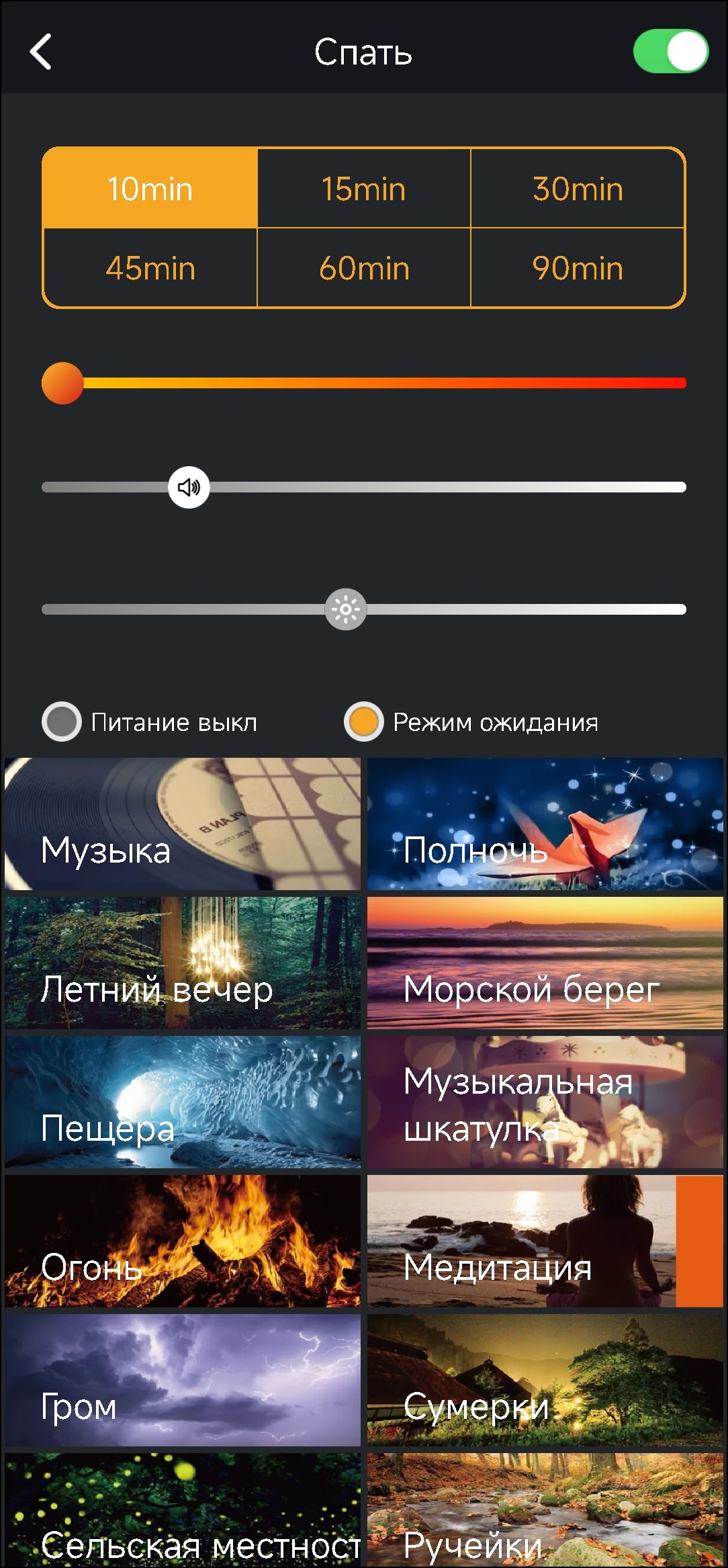Tap the volume slider track
The width and height of the screenshot is (728, 1568).
click(x=437, y=487)
